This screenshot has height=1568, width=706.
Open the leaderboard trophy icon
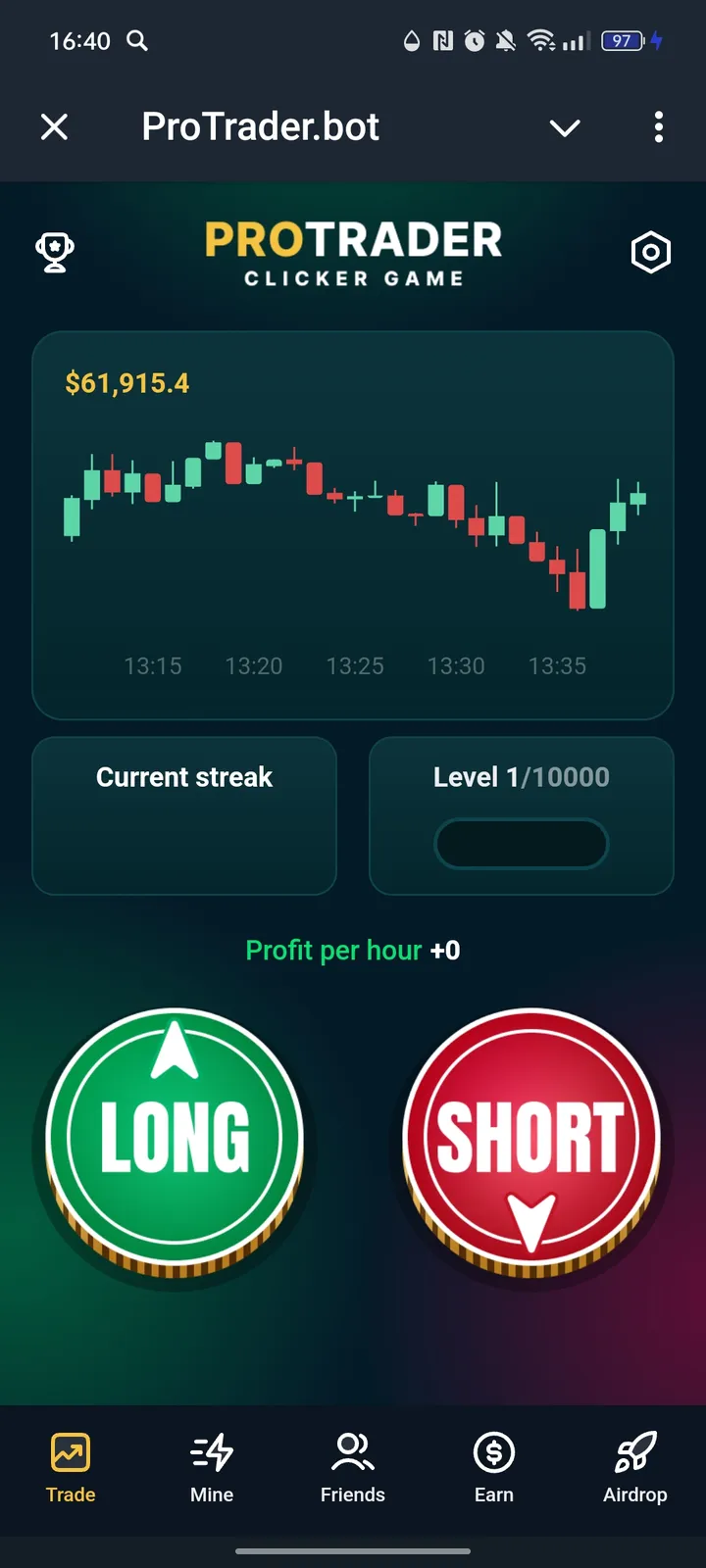coord(54,252)
